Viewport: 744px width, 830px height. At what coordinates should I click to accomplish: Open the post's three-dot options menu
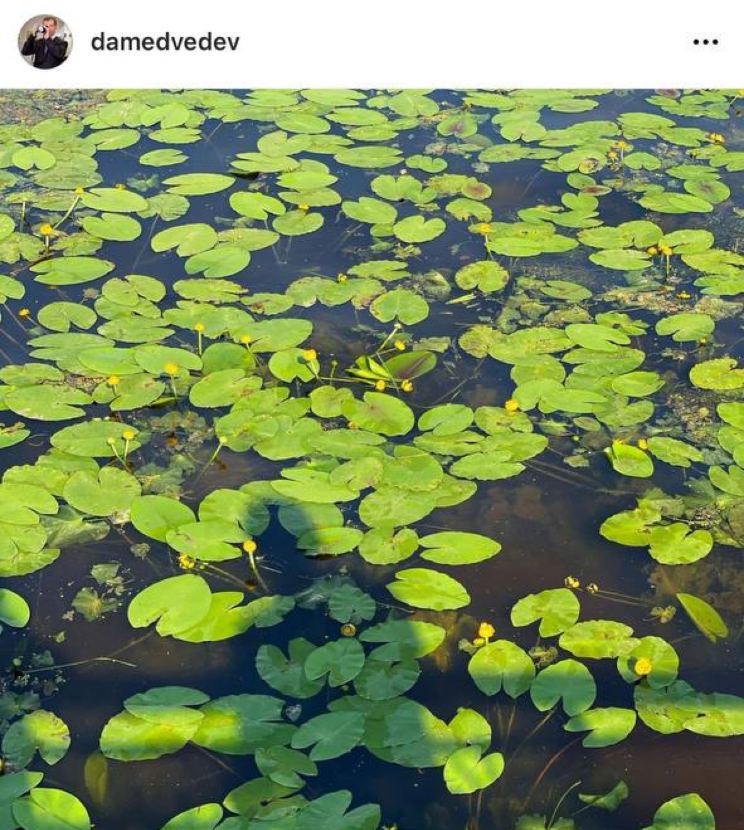705,42
